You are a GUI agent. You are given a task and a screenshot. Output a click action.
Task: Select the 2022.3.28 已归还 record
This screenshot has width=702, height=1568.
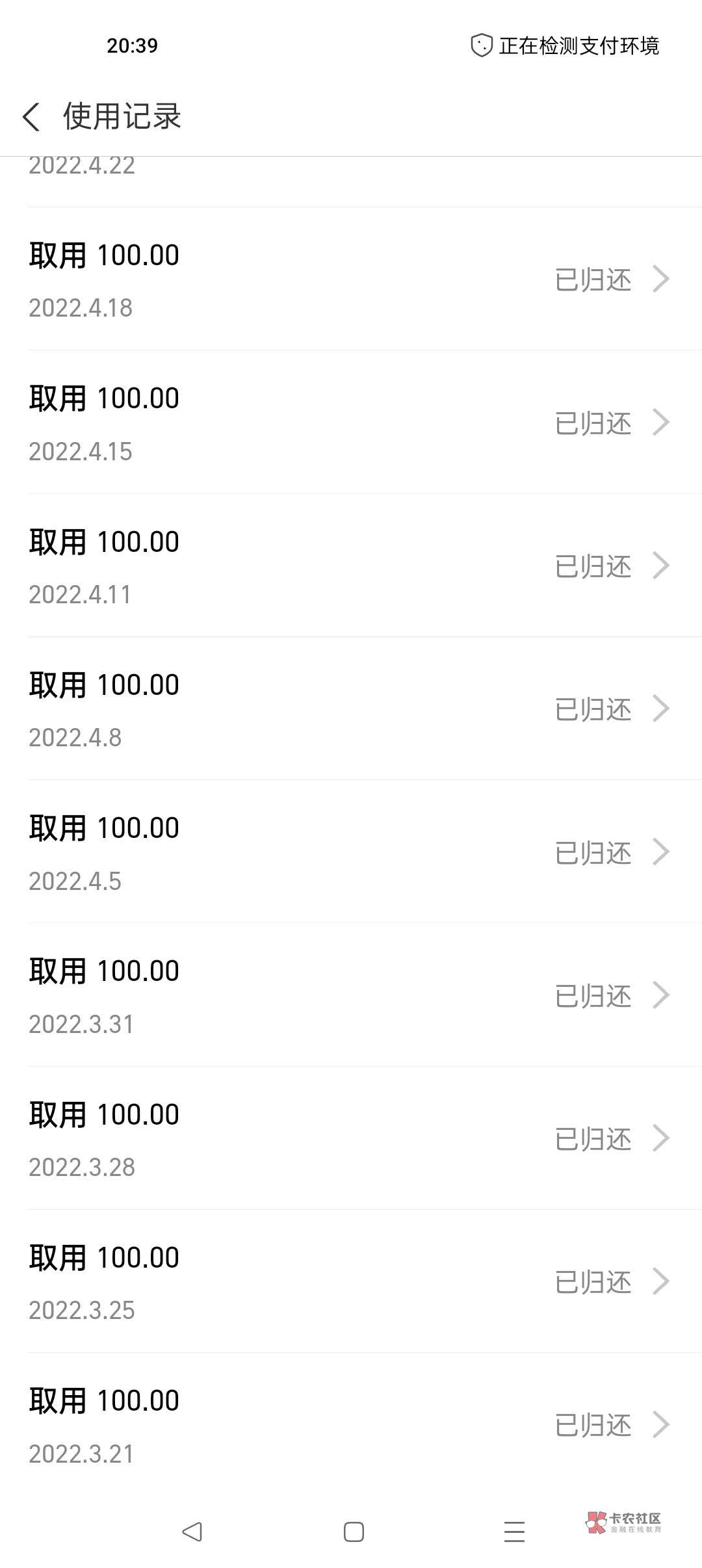point(351,1138)
